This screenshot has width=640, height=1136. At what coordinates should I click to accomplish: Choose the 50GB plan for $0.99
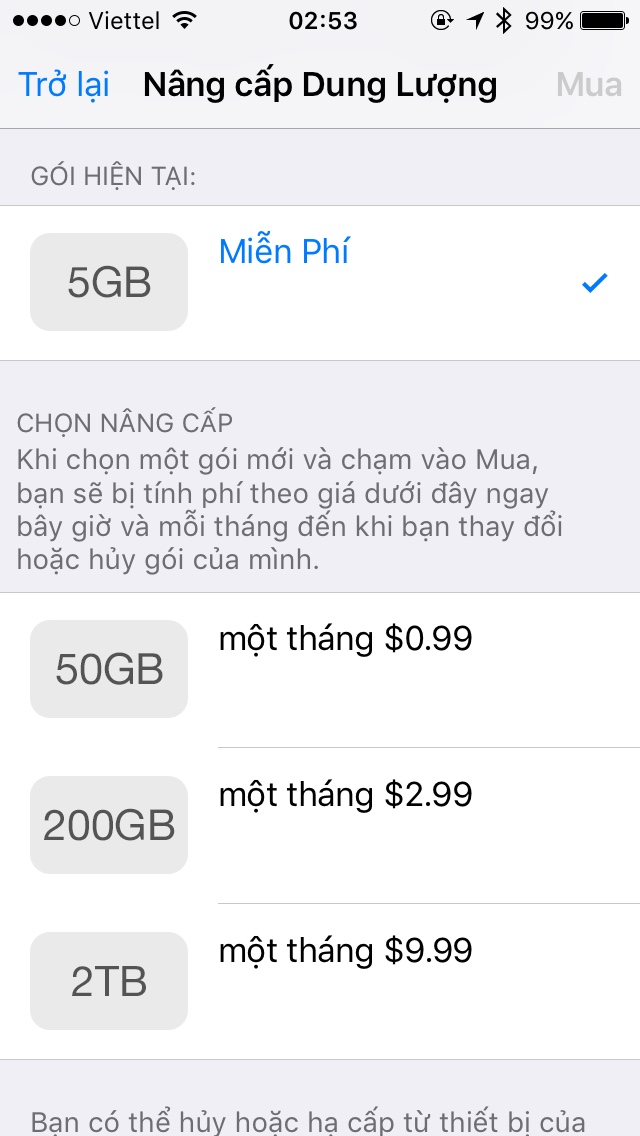[x=320, y=669]
